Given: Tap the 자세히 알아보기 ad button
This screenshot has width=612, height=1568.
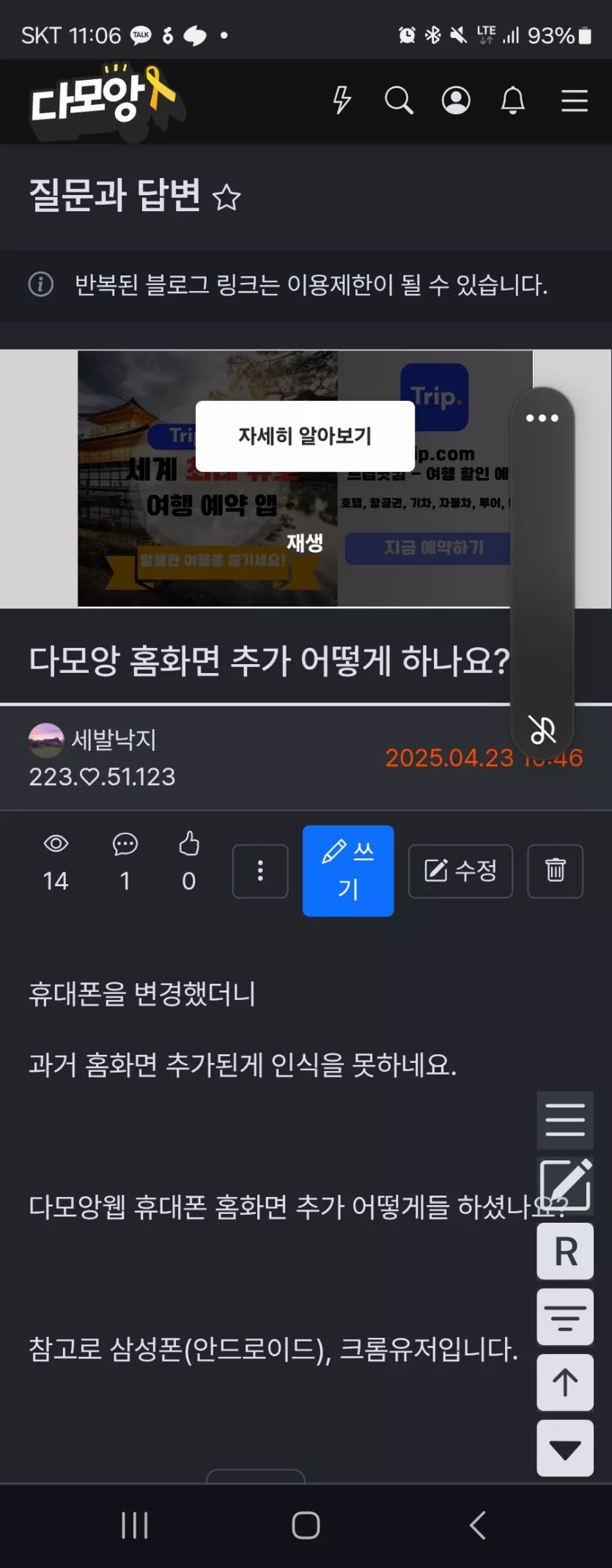Looking at the screenshot, I should pyautogui.click(x=305, y=436).
